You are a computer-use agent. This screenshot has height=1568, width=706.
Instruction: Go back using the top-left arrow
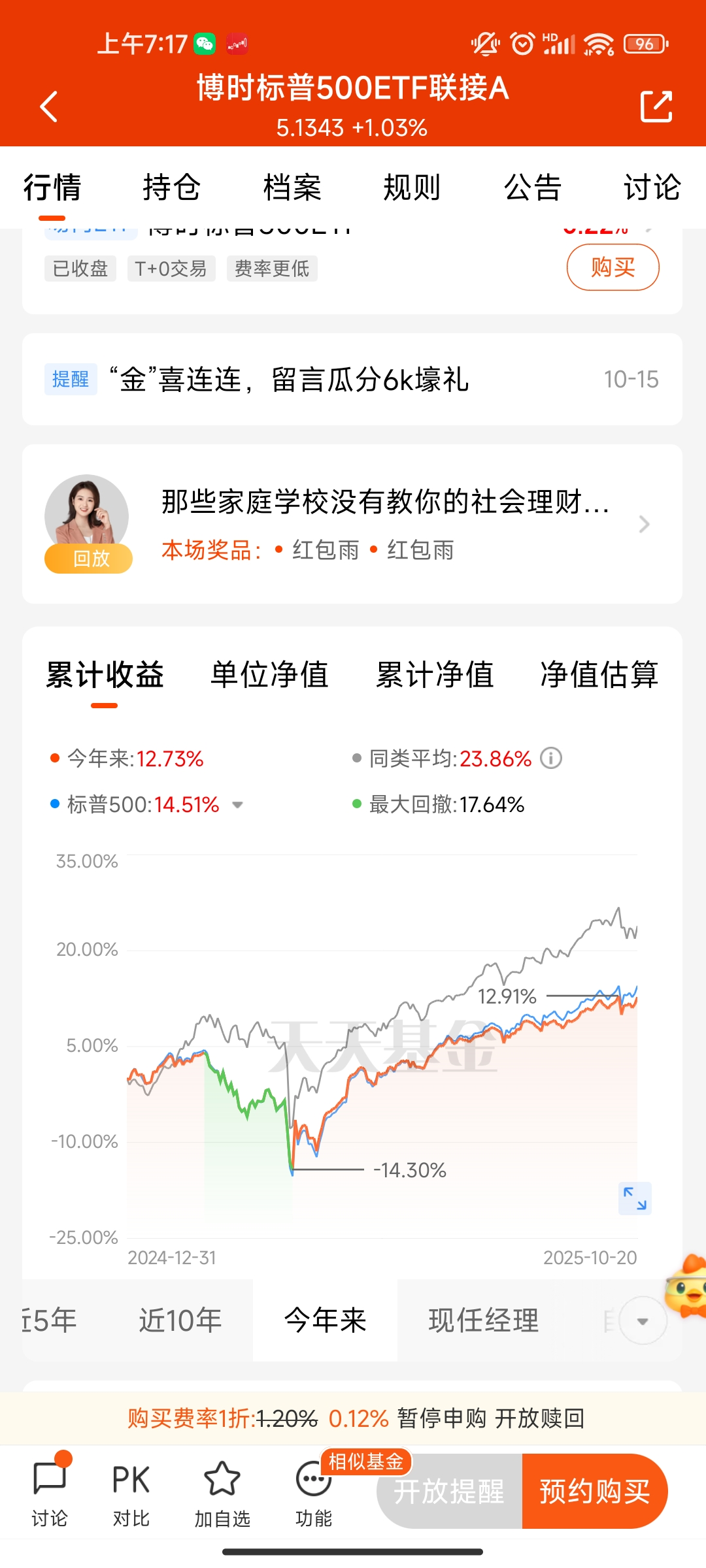pos(49,106)
